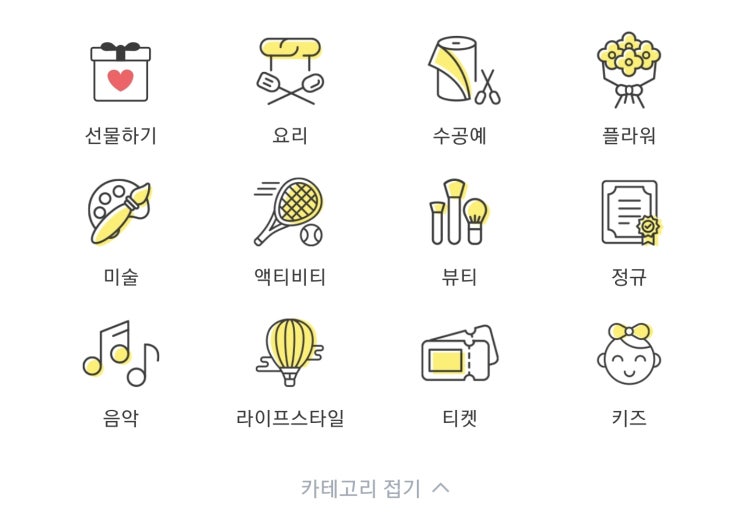This screenshot has height=519, width=750.
Task: Collapse categories with 카테고리 접기
Action: [375, 488]
